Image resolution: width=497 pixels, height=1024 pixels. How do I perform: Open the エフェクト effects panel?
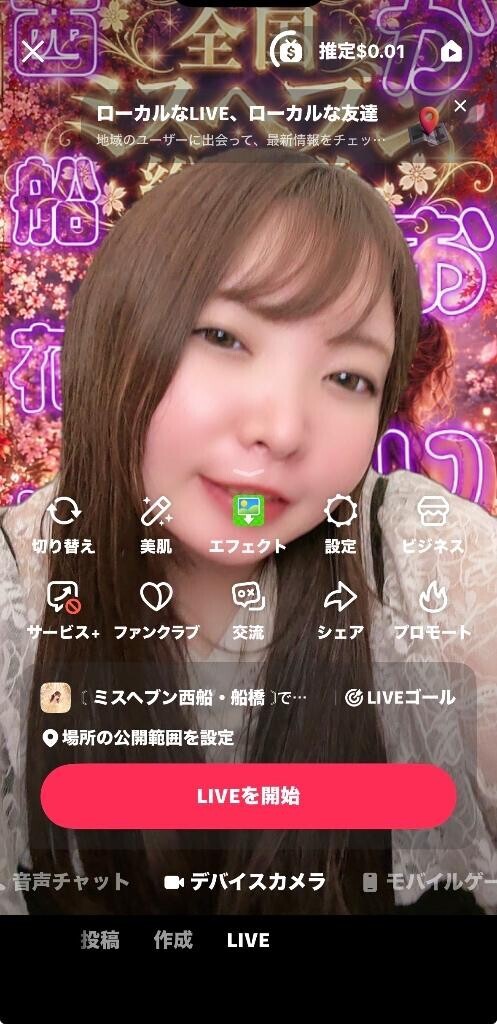(248, 524)
